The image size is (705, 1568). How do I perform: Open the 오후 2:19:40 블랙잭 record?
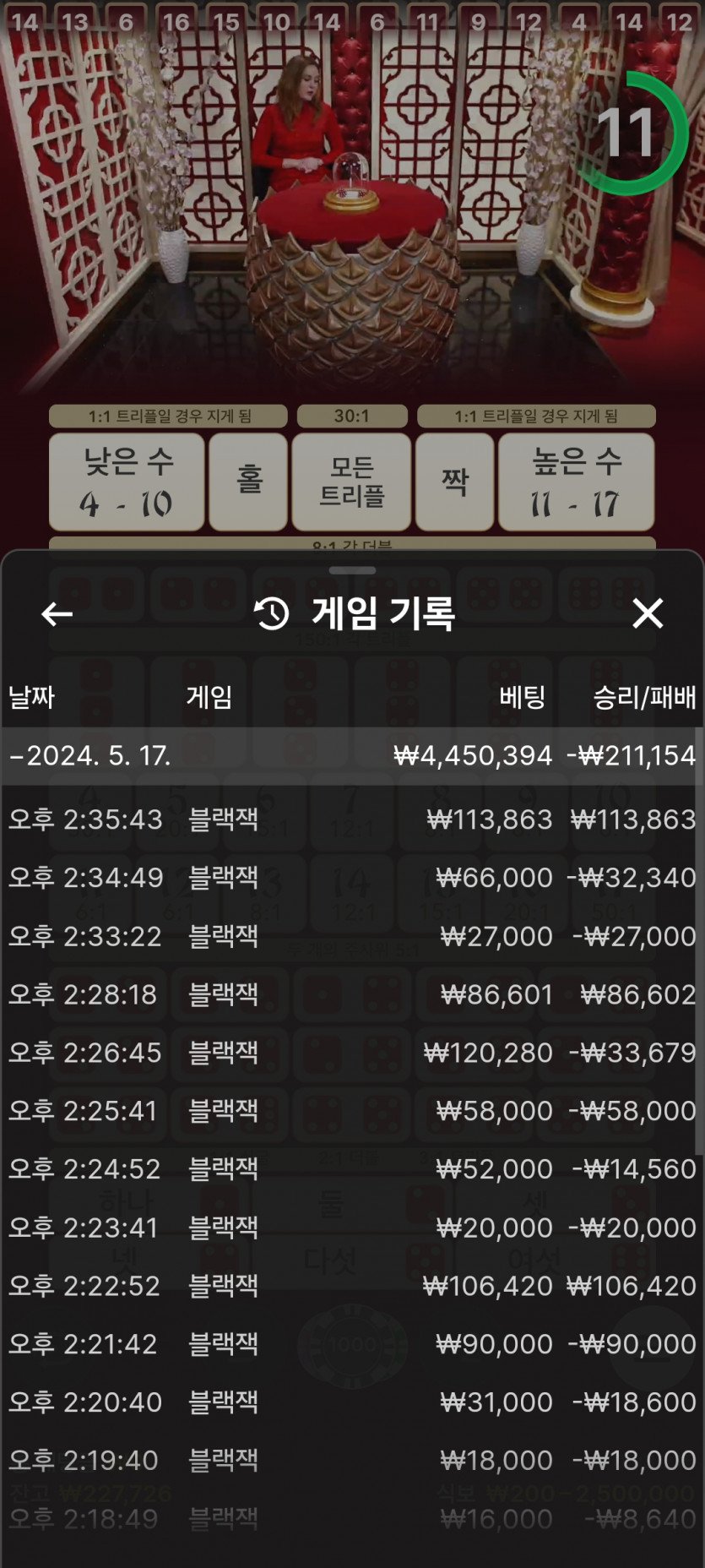(351, 1461)
